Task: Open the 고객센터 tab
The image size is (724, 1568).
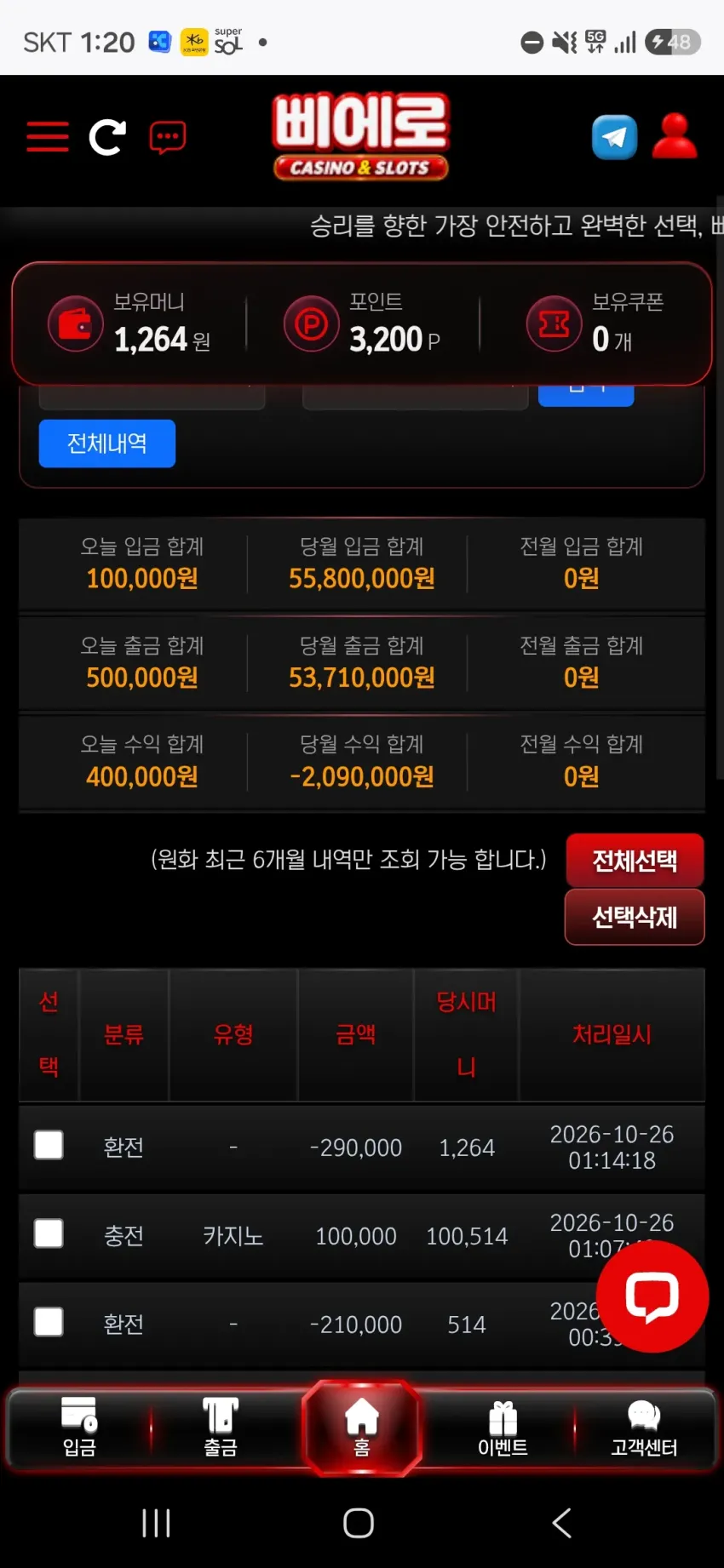Action: point(644,1428)
